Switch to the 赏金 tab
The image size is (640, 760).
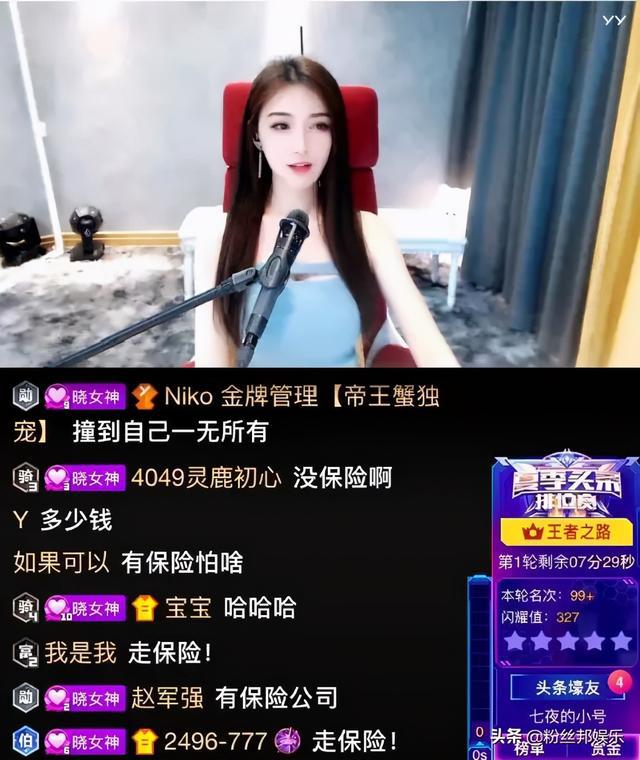(603, 749)
